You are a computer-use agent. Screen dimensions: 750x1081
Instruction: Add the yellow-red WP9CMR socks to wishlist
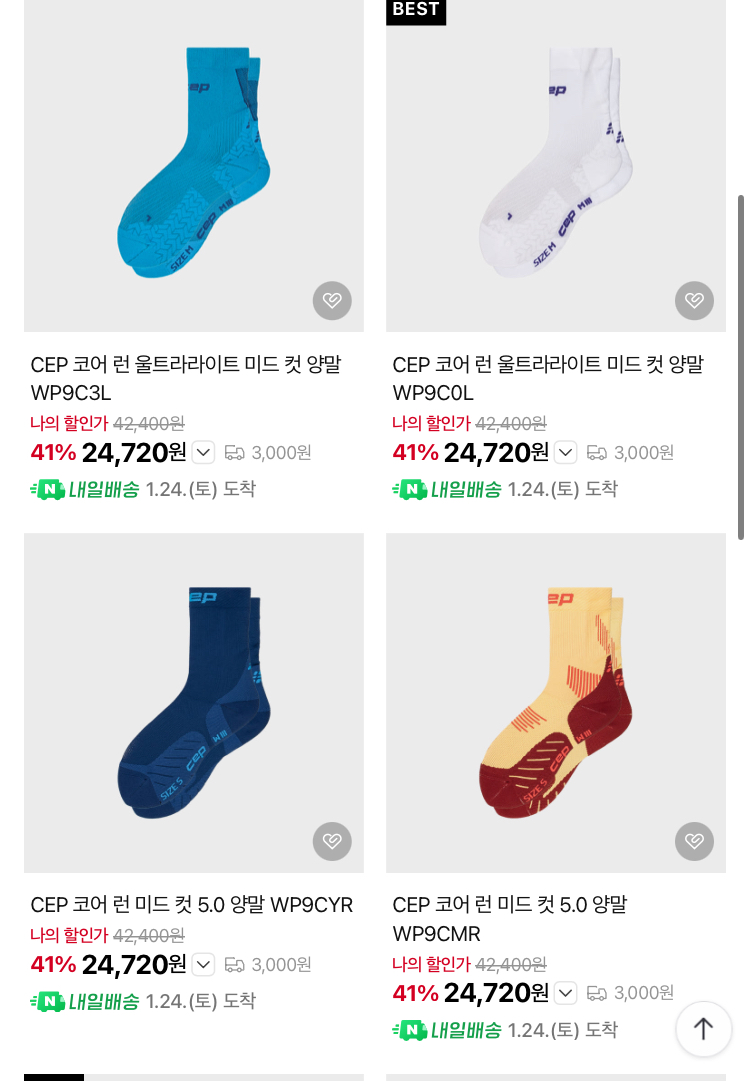pyautogui.click(x=694, y=841)
